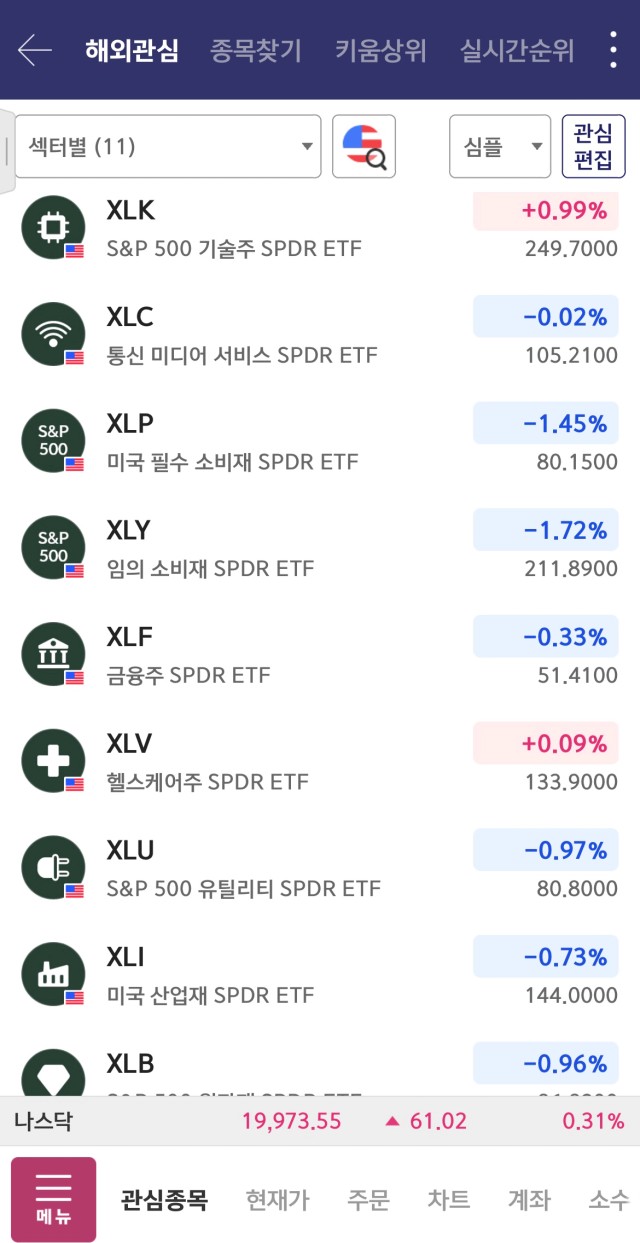Tap the 관심편집 button
This screenshot has height=1243, width=640.
pos(594,147)
